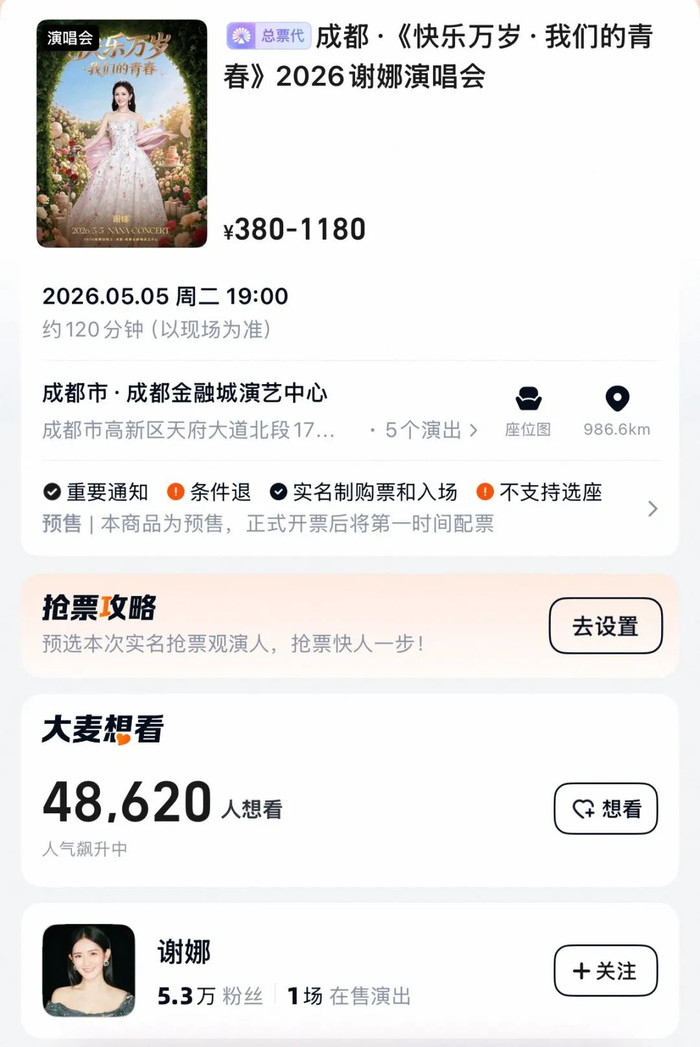Follow 谢娜 with the 关注 button
Image resolution: width=700 pixels, height=1047 pixels.
pos(605,971)
